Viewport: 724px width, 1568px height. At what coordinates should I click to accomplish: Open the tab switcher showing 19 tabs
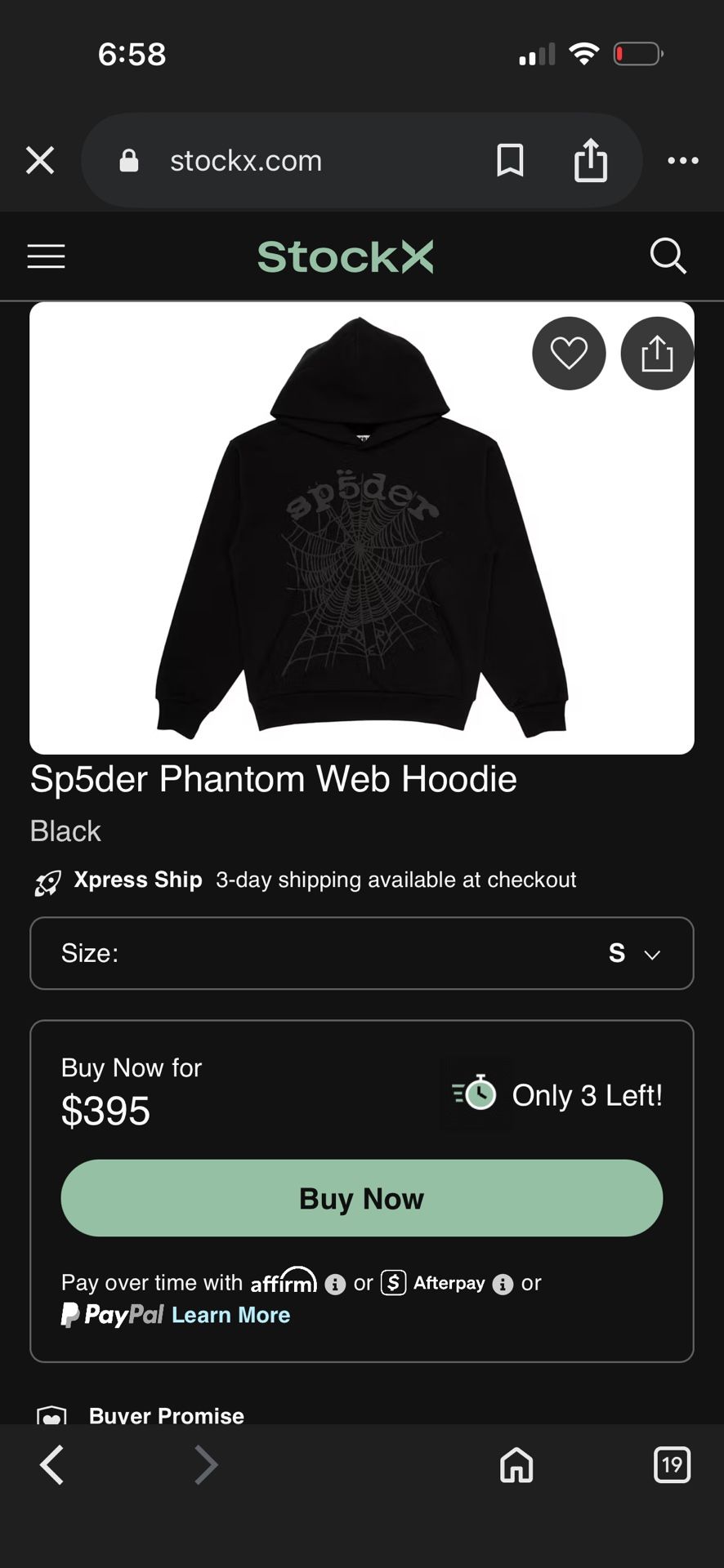(672, 1464)
